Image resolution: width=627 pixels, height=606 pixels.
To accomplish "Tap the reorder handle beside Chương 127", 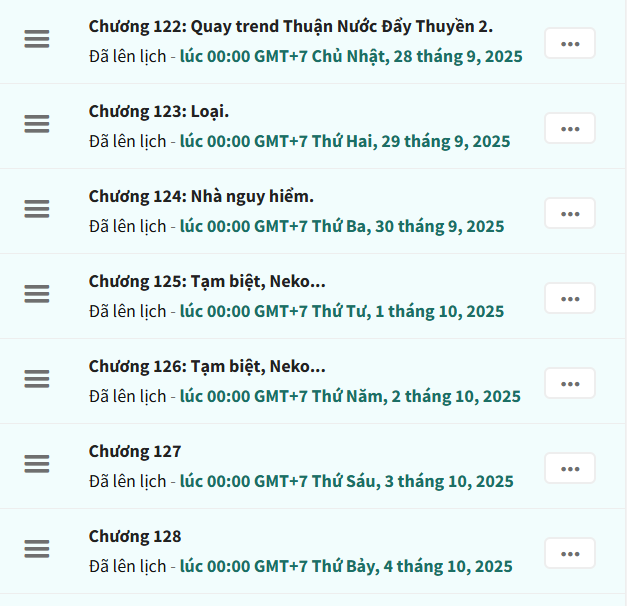I will (37, 464).
